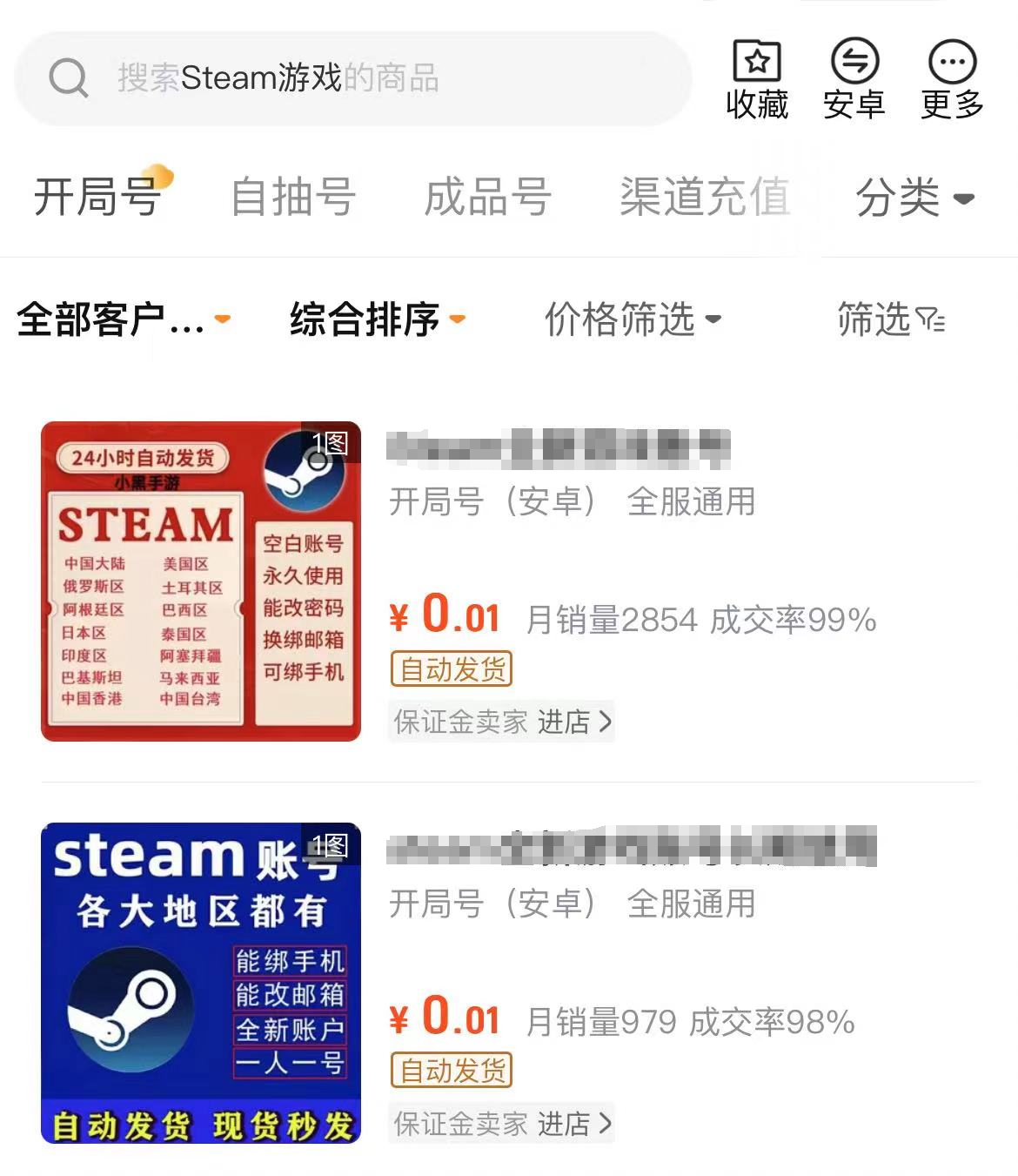Open the 全部客户 filter dropdown
This screenshot has height=1176, width=1018.
pos(124,319)
